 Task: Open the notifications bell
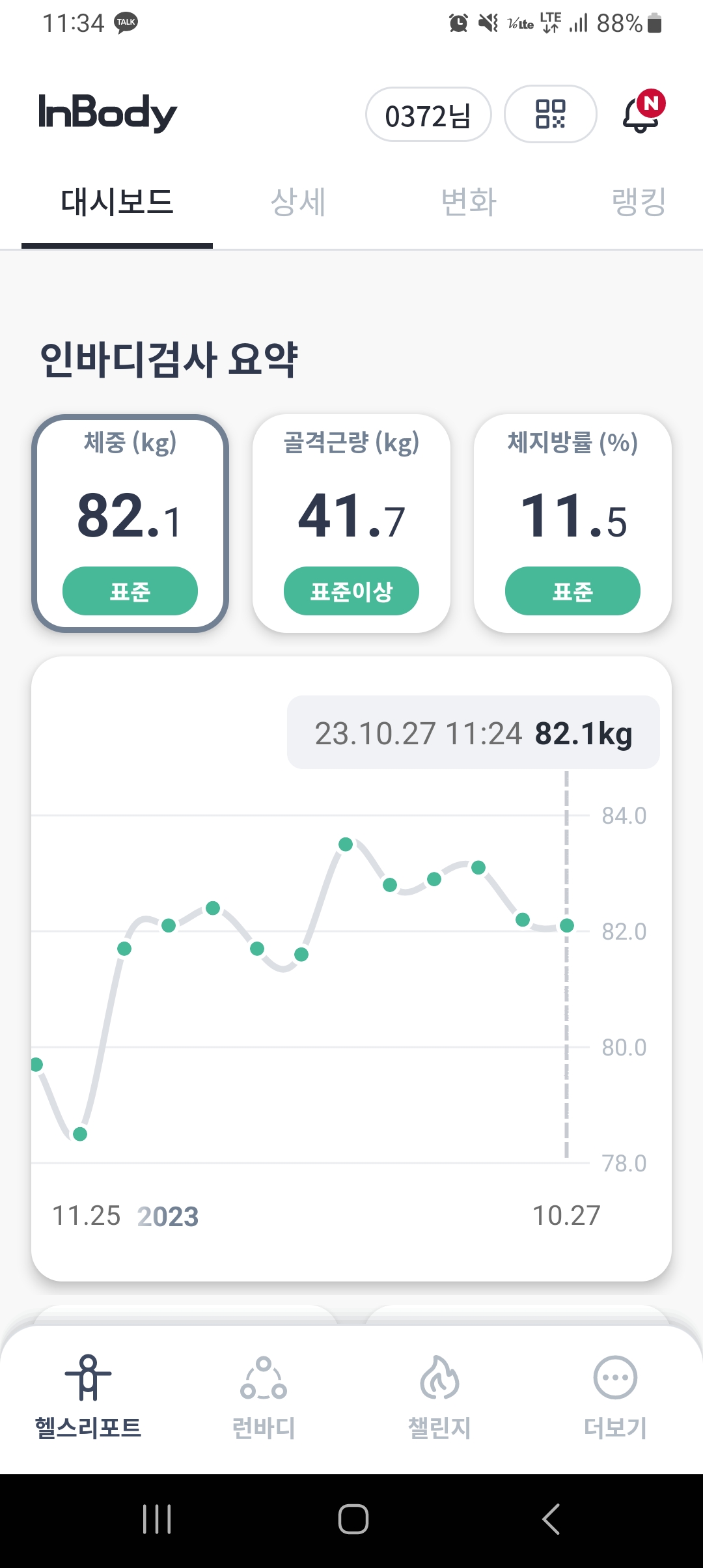[642, 113]
